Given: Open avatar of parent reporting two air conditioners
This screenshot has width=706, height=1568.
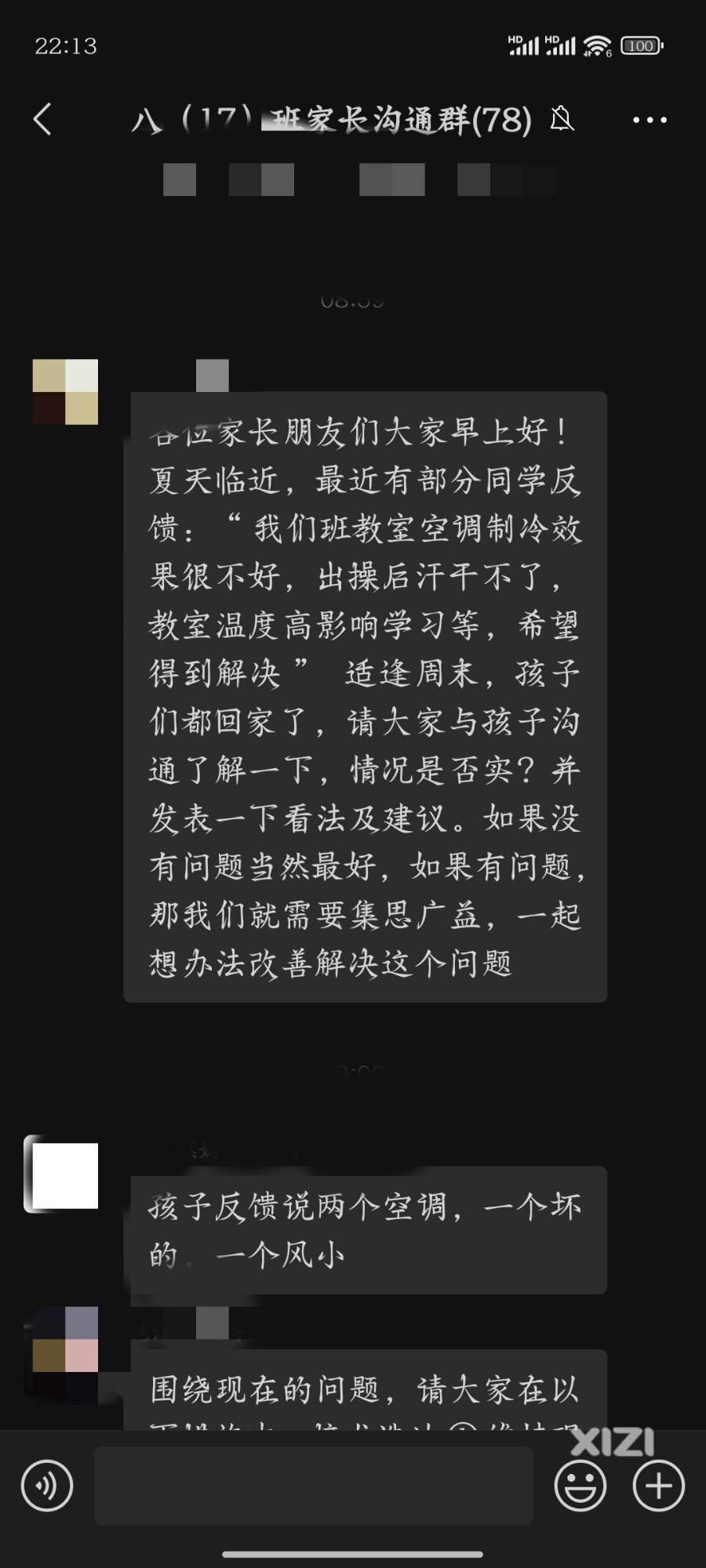Looking at the screenshot, I should (x=65, y=1174).
